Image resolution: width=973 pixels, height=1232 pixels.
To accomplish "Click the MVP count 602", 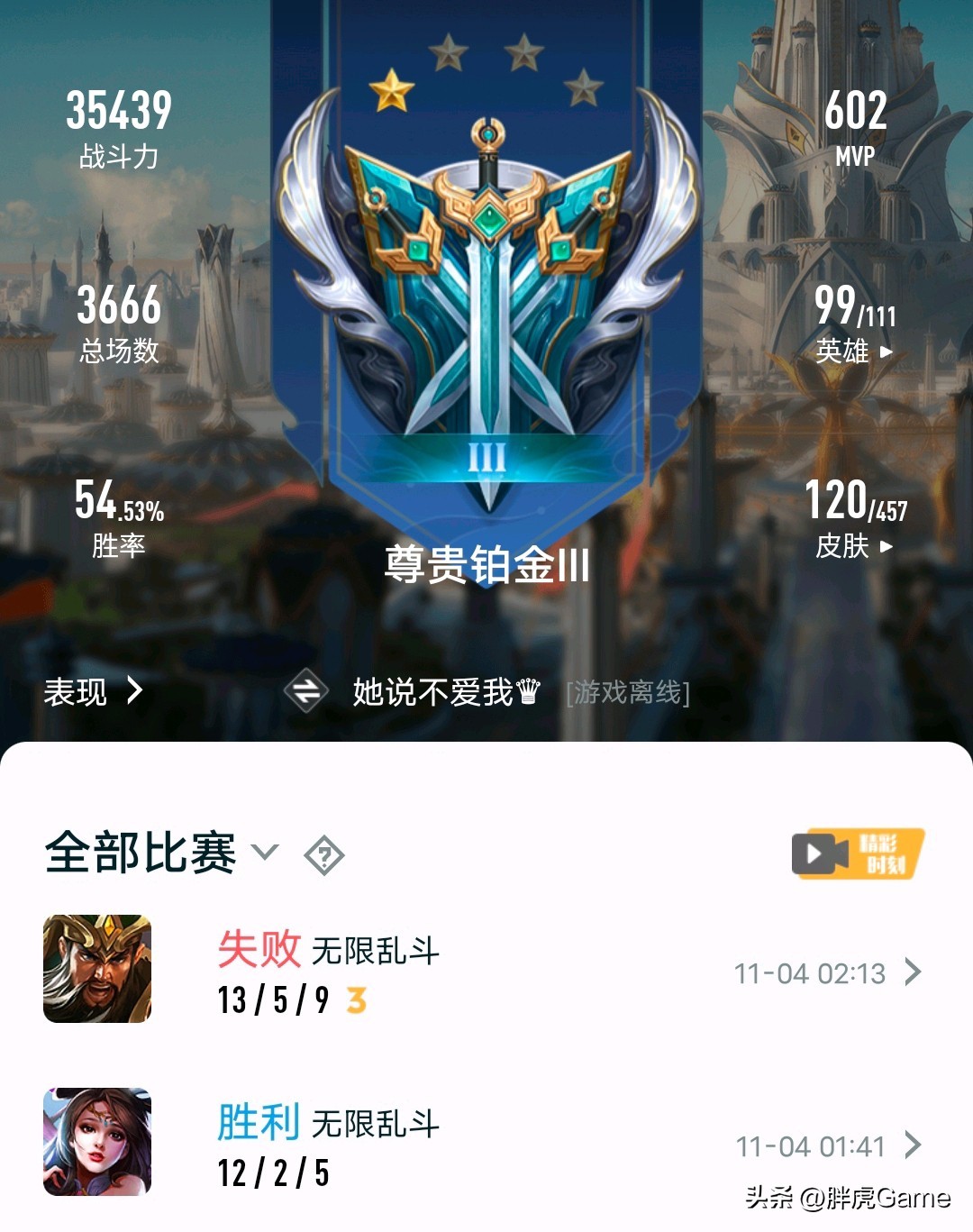I will (856, 110).
